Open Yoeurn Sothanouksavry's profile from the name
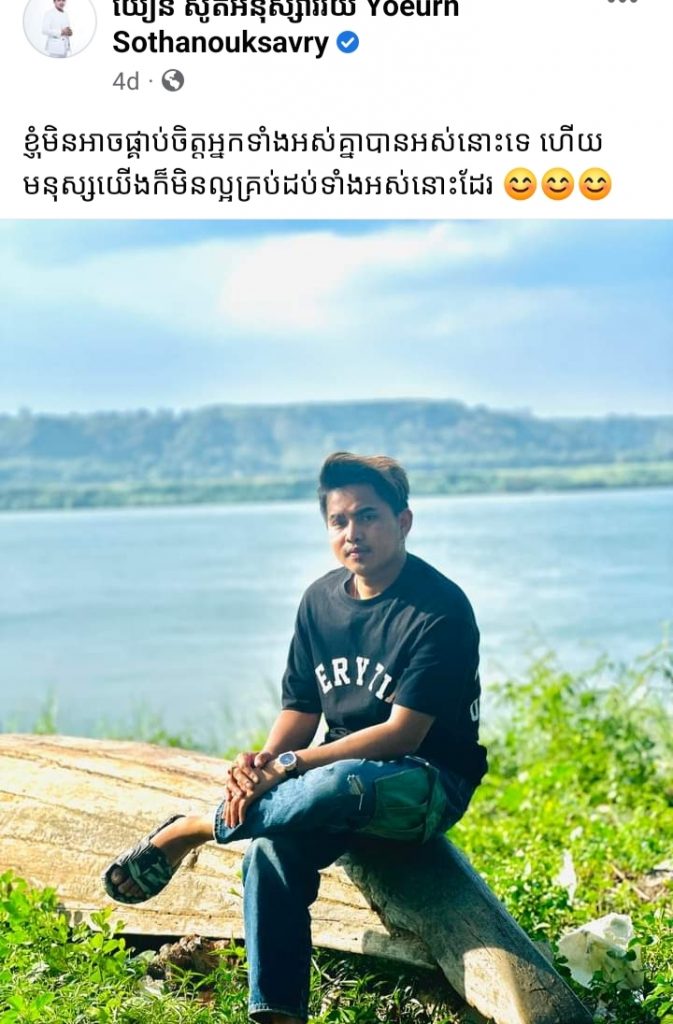The height and width of the screenshot is (1024, 673). click(222, 41)
